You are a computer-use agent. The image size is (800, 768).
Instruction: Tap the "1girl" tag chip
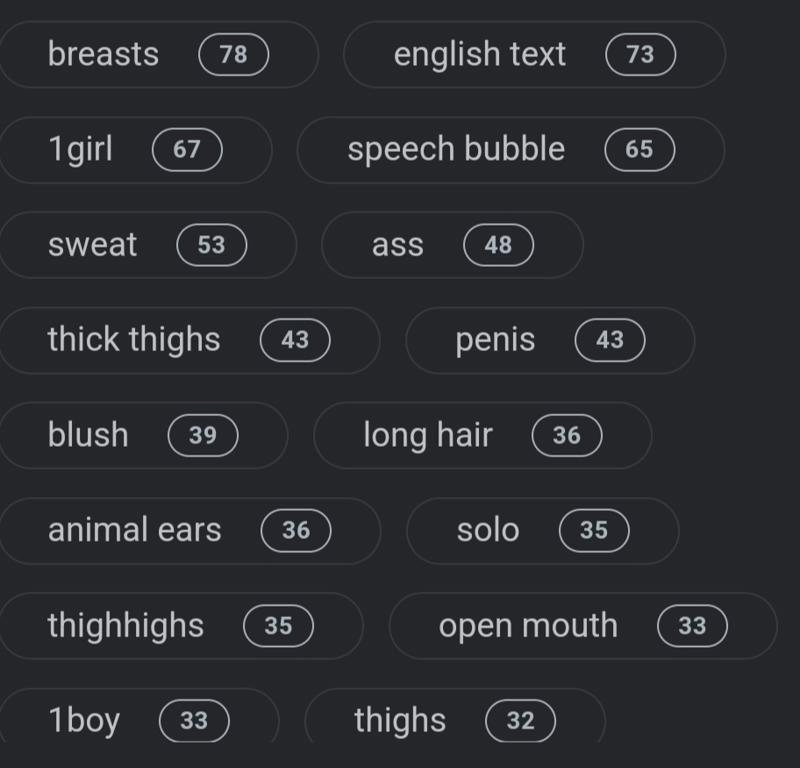click(x=134, y=150)
